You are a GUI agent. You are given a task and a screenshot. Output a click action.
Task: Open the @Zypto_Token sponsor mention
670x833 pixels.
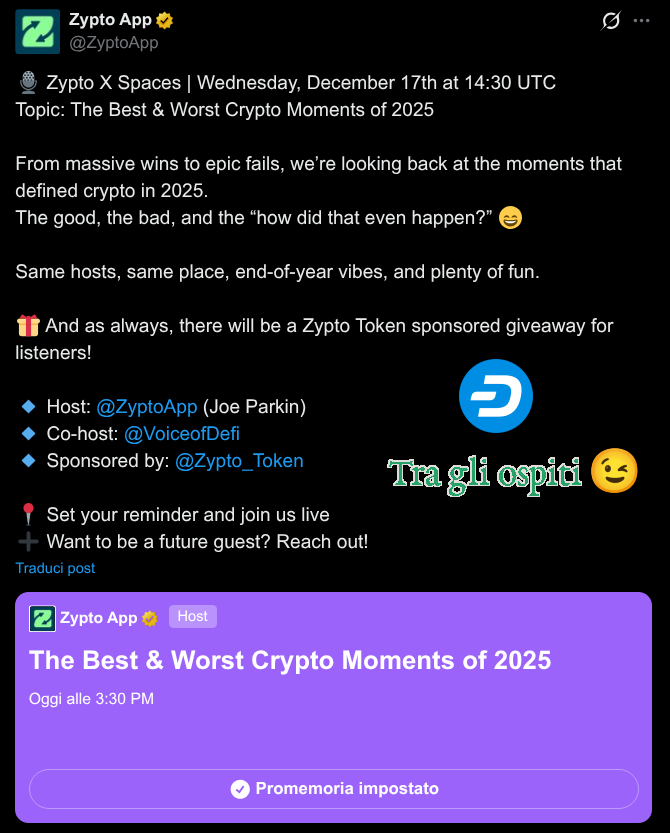pos(239,461)
